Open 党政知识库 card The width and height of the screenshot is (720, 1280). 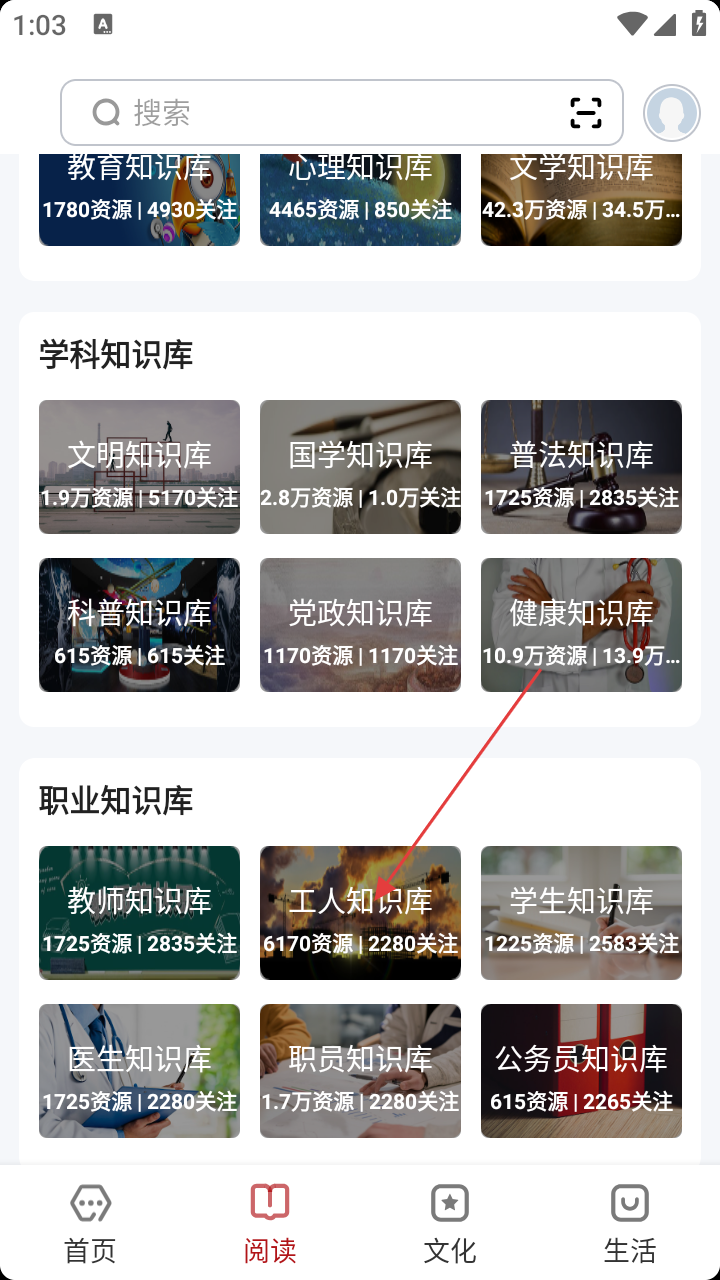[x=360, y=625]
